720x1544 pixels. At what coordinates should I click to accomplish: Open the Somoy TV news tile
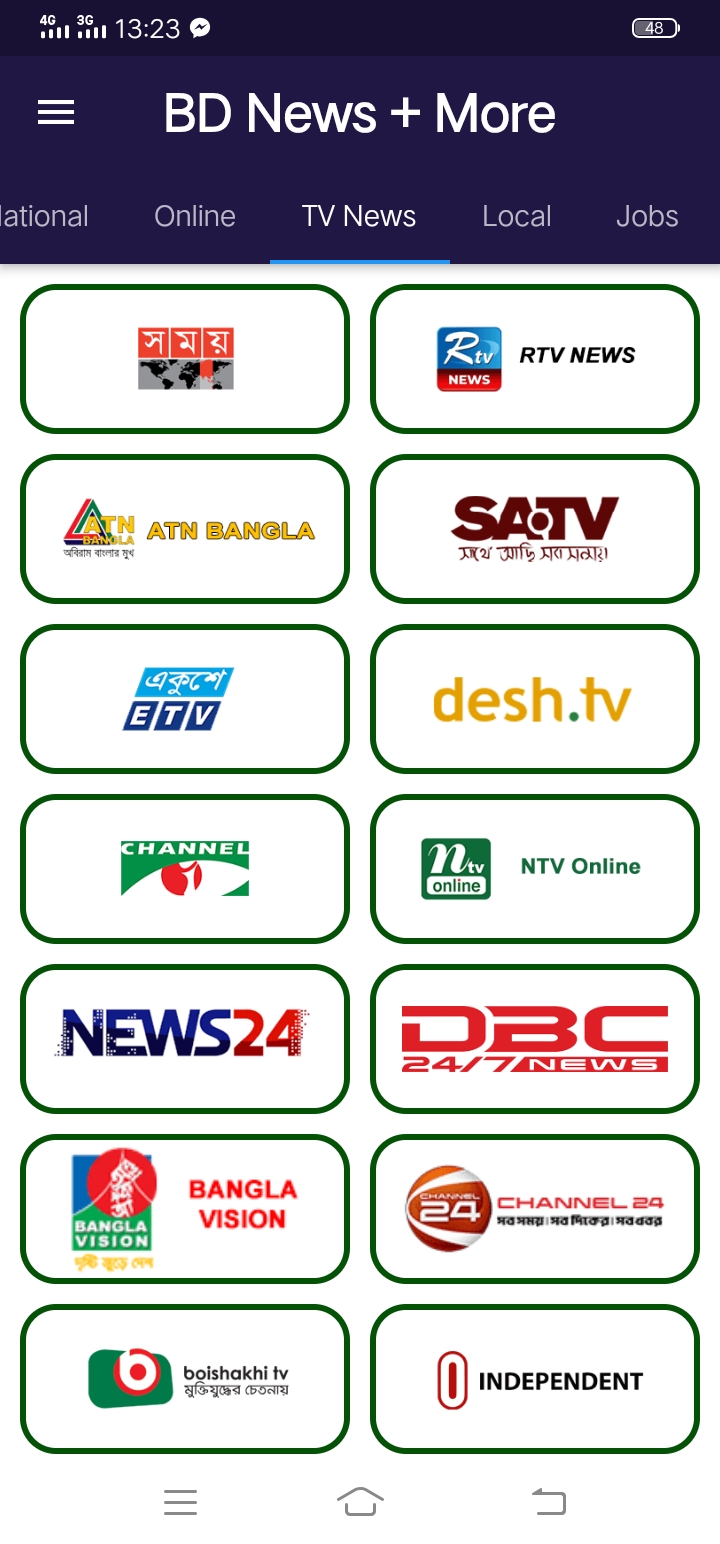click(x=185, y=359)
